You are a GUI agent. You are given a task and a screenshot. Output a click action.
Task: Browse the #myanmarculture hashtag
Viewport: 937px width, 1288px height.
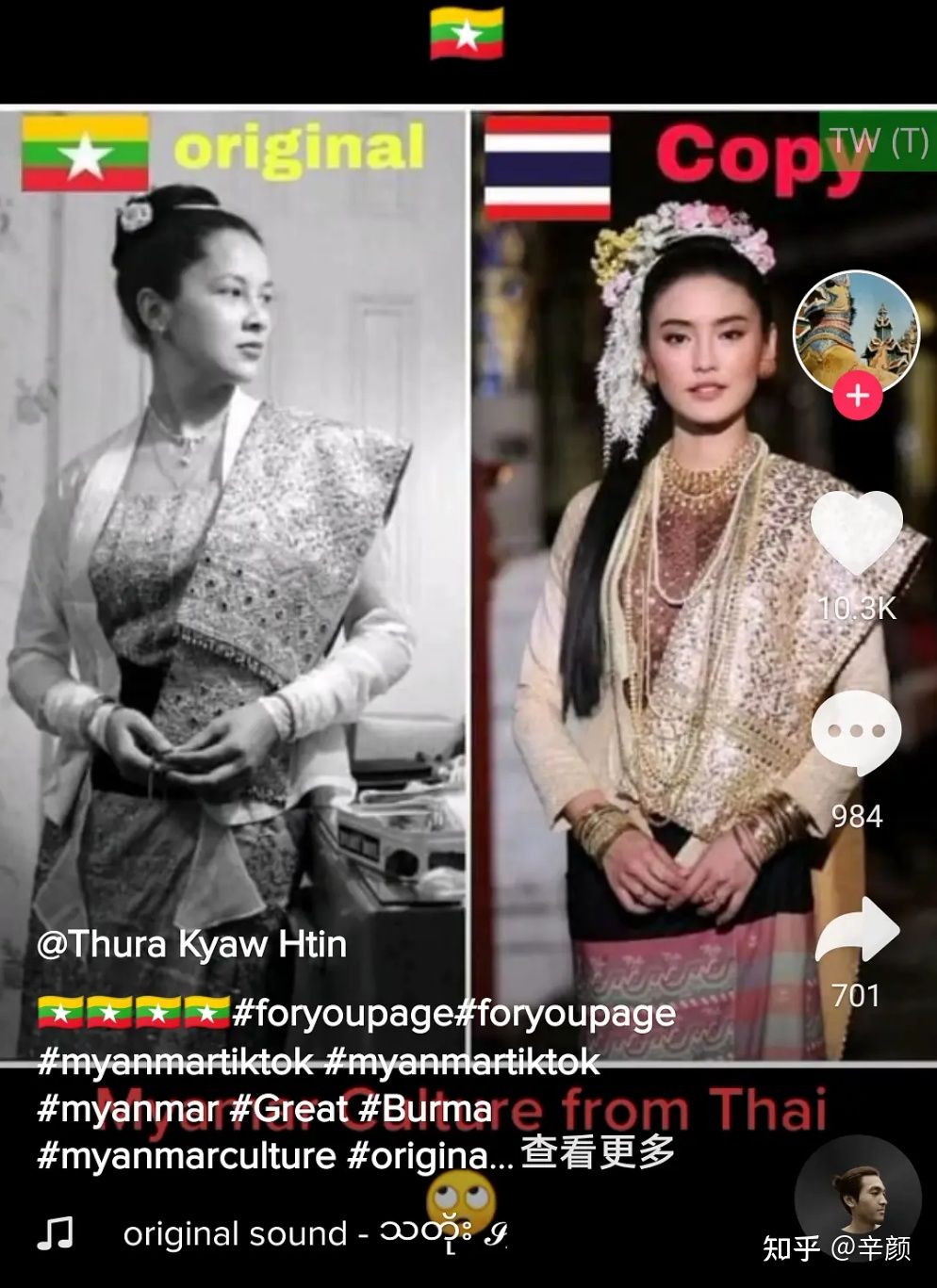187,1155
